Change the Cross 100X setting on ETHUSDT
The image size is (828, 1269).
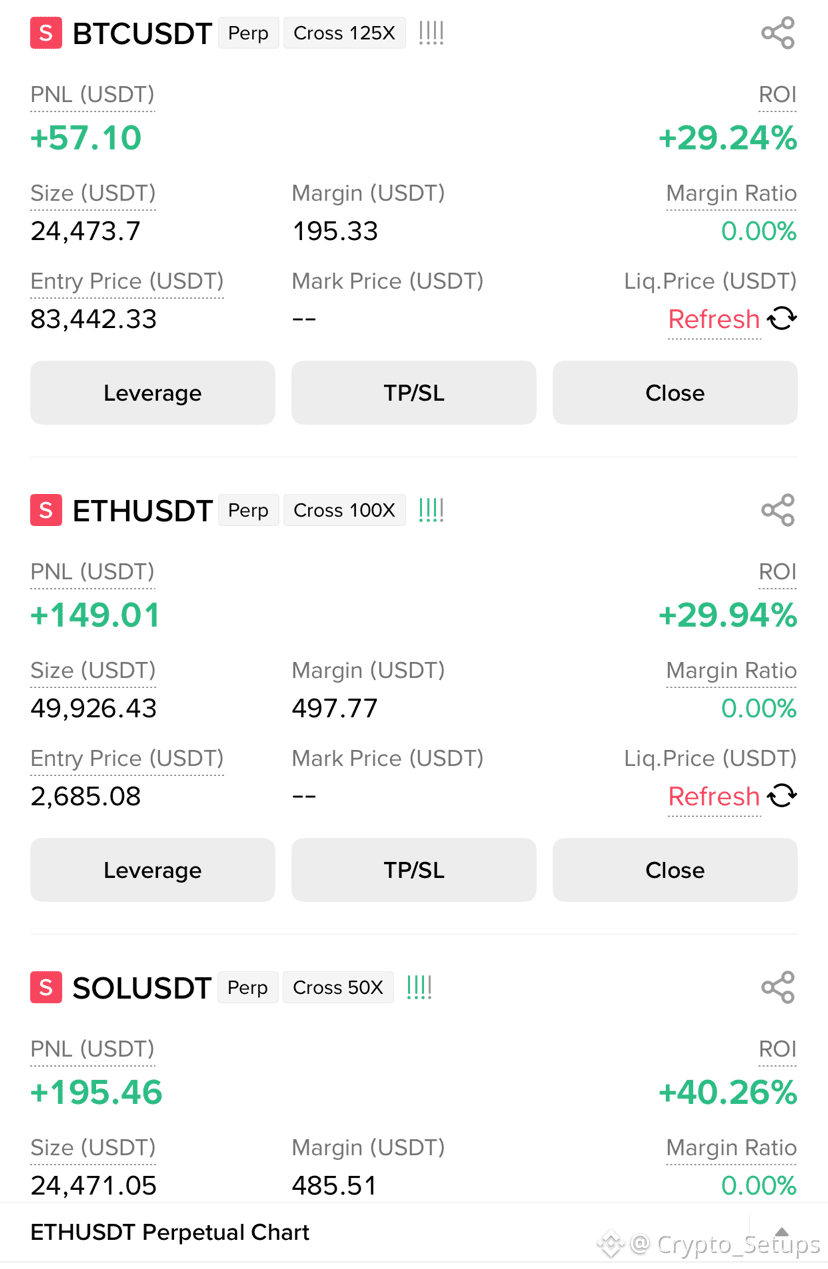pyautogui.click(x=344, y=510)
